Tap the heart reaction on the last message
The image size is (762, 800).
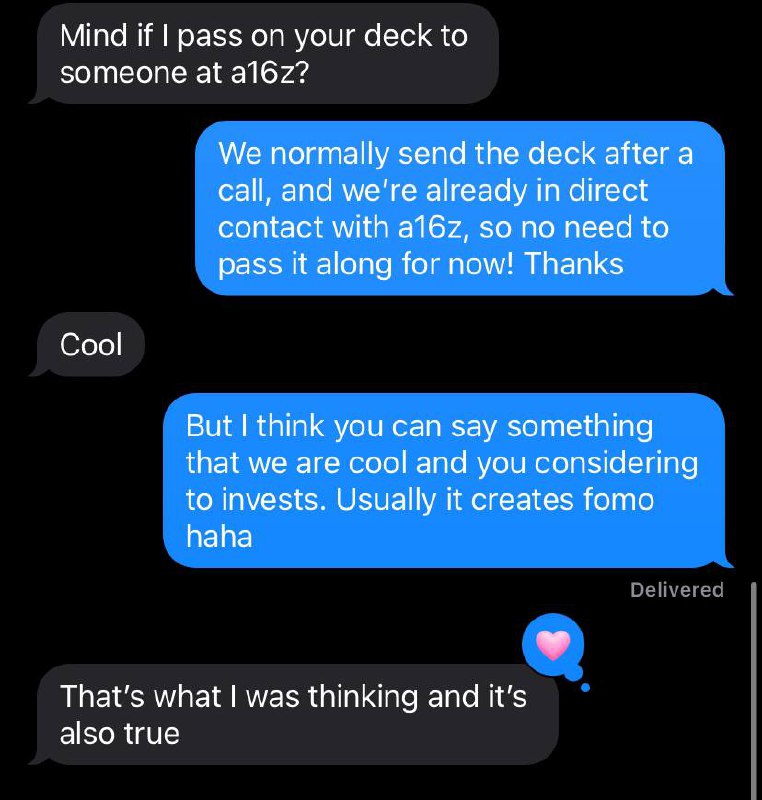[552, 644]
